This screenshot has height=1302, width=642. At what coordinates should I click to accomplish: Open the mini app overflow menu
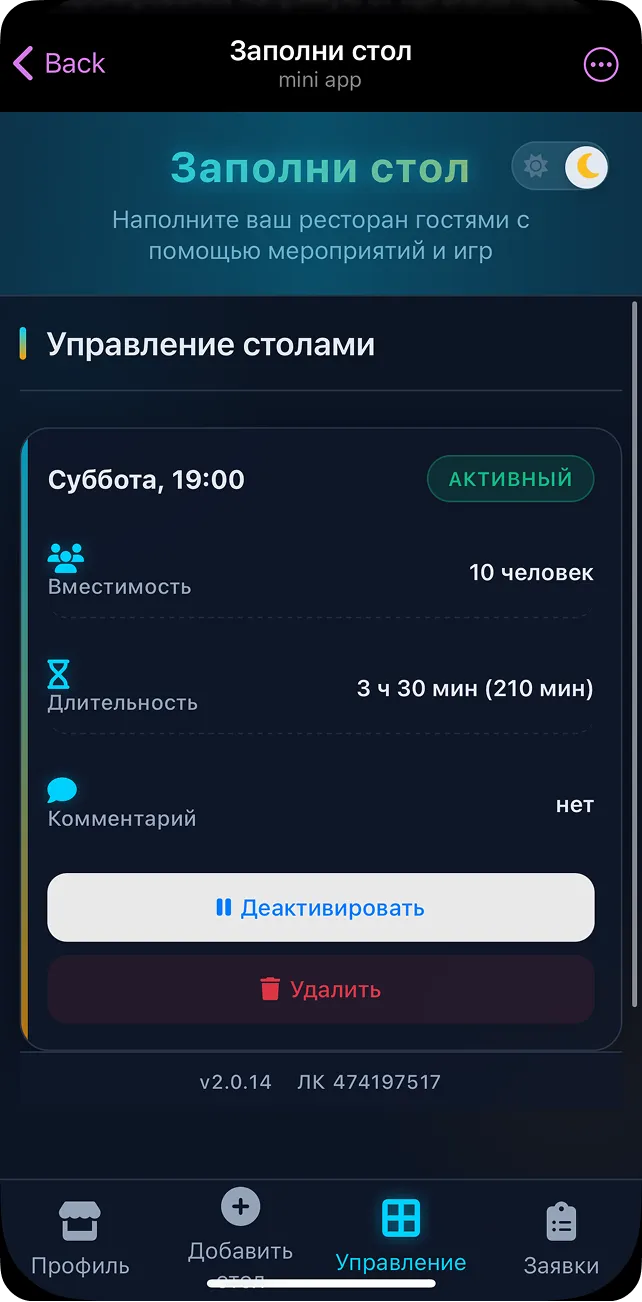[601, 65]
